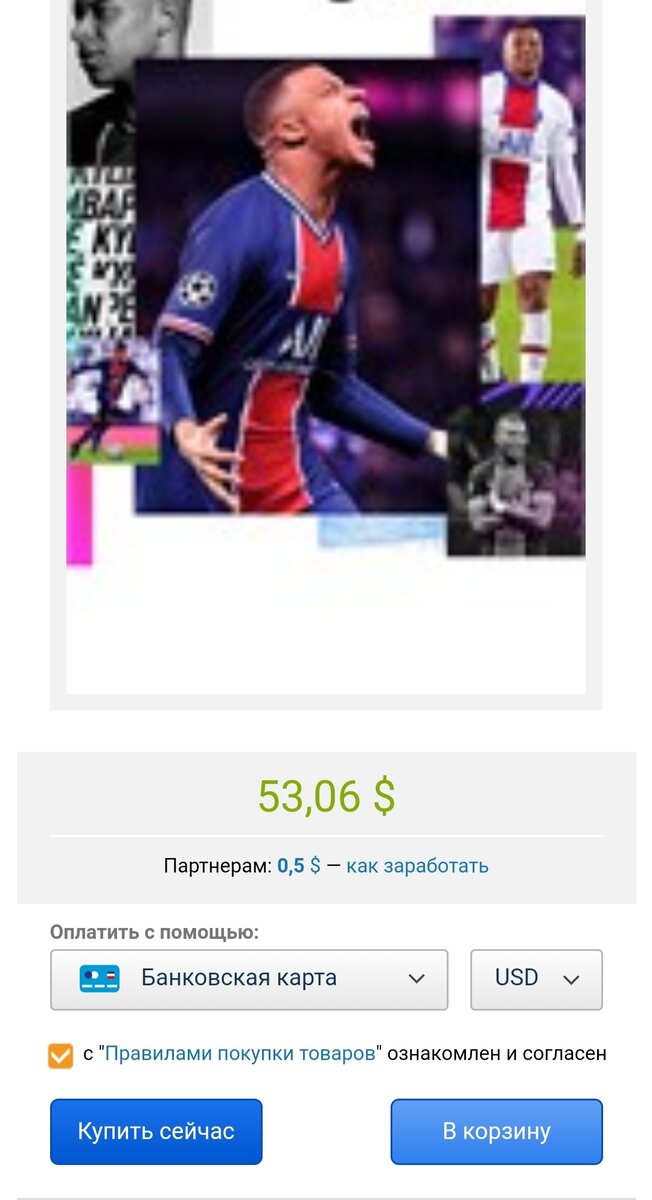Open the USD currency dropdown
The width and height of the screenshot is (652, 1200).
(536, 979)
